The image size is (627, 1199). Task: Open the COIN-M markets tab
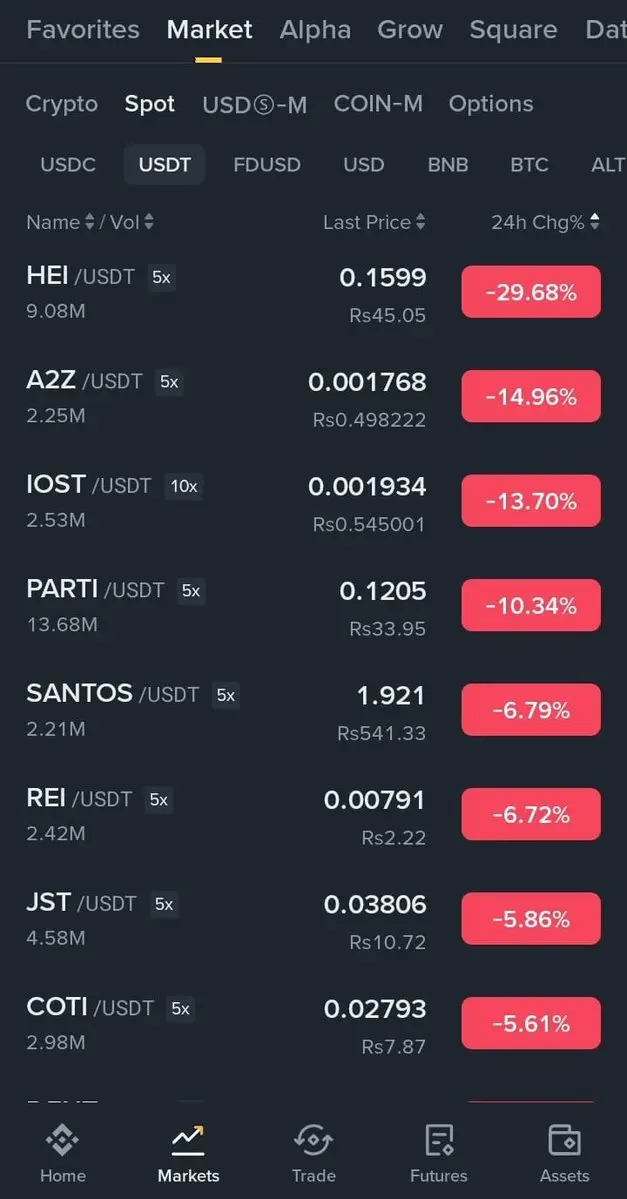[378, 104]
